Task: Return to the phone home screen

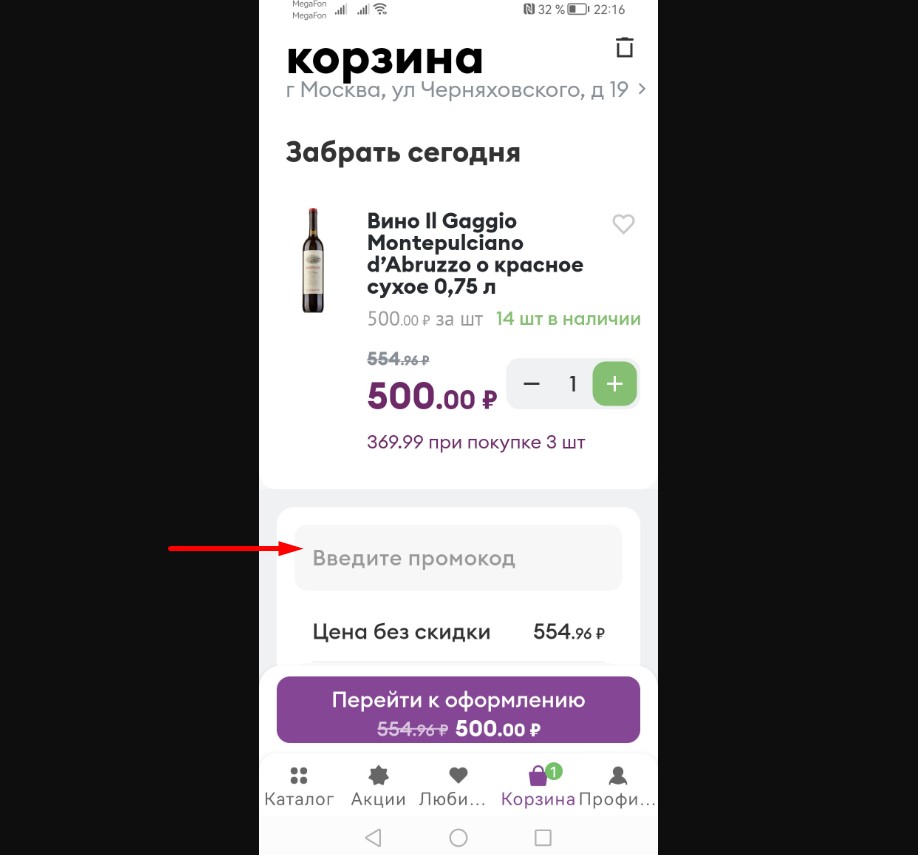Action: [458, 837]
